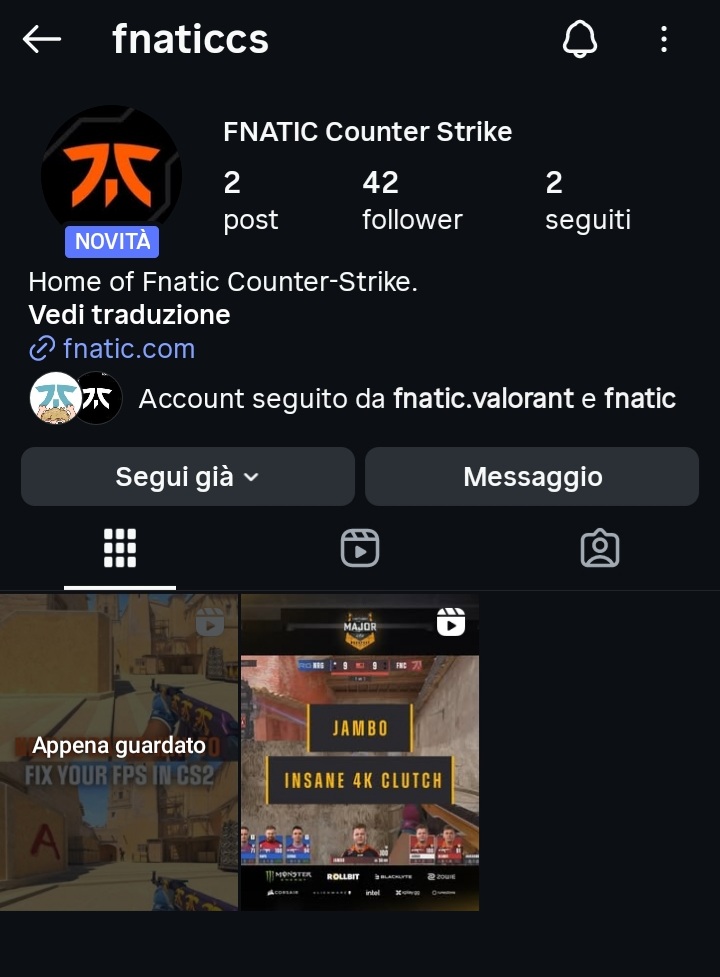The height and width of the screenshot is (977, 720).
Task: Open the notifications bell icon
Action: click(x=580, y=38)
